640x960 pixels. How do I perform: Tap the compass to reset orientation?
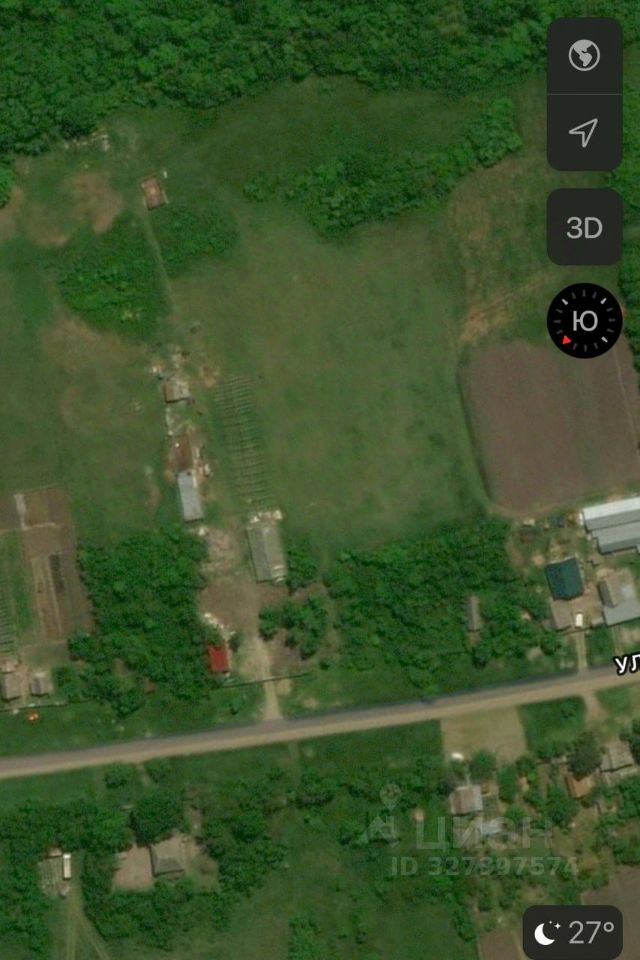584,320
